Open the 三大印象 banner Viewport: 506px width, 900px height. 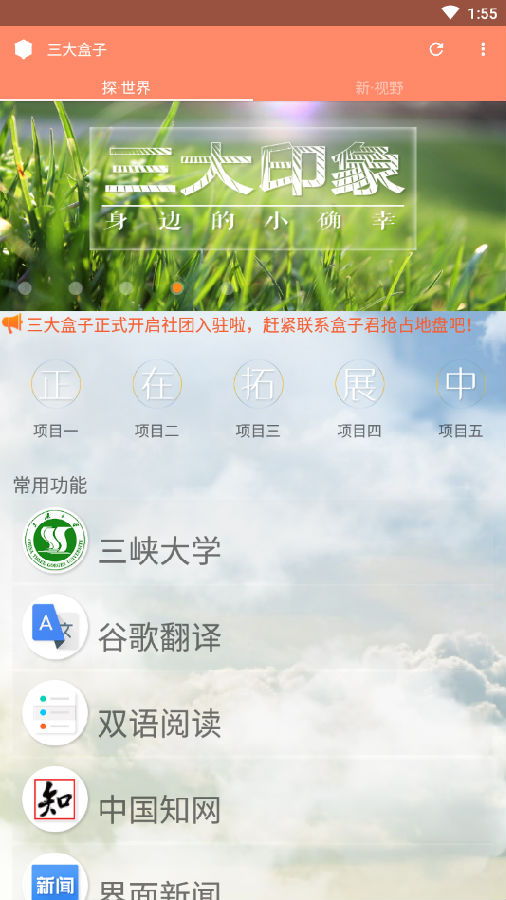tap(253, 205)
